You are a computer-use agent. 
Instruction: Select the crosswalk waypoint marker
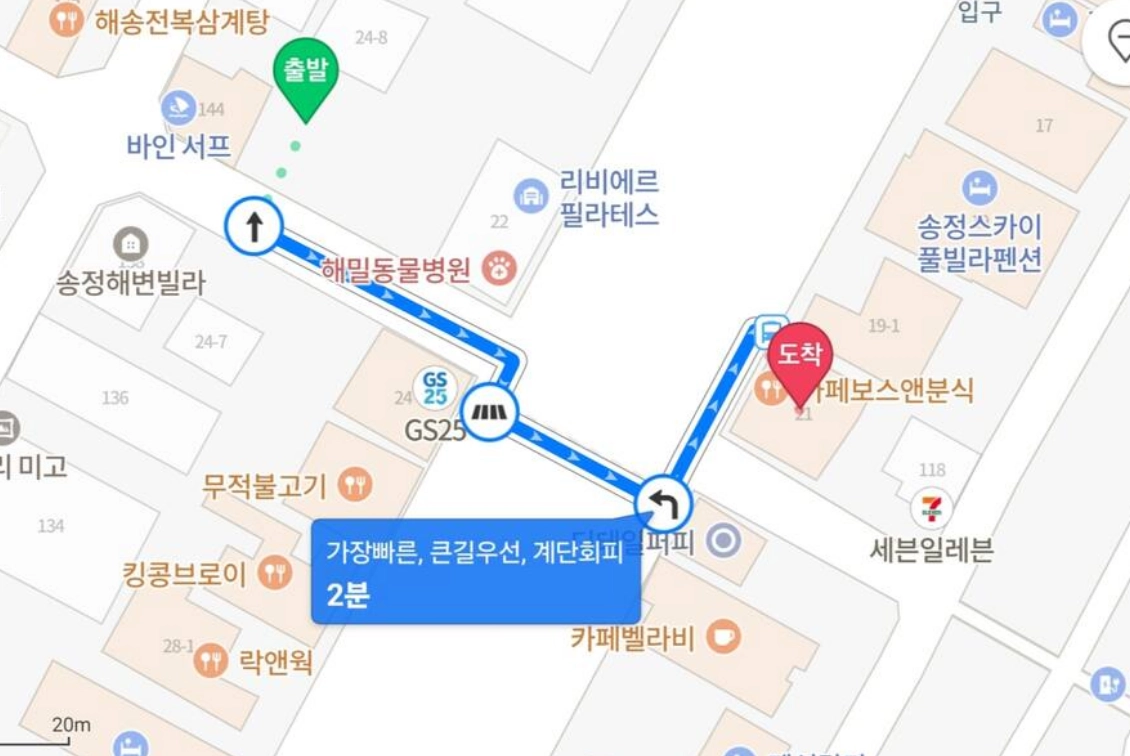click(489, 411)
